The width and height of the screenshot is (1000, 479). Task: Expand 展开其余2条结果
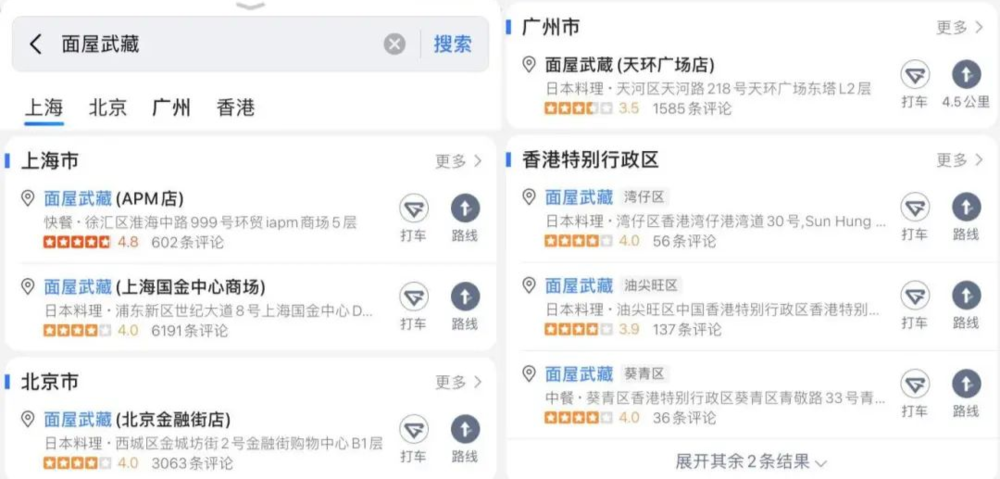[751, 461]
